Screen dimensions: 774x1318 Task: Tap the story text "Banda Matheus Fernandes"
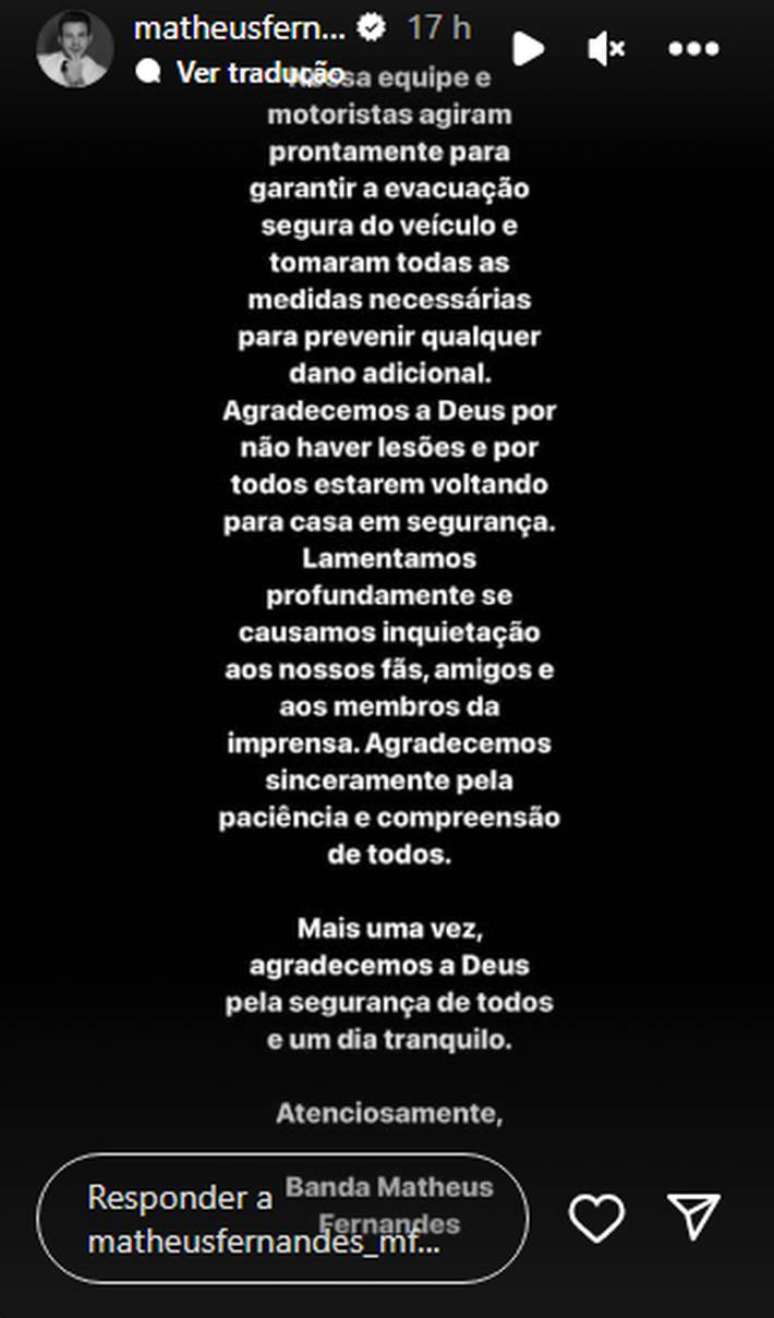pyautogui.click(x=390, y=1203)
